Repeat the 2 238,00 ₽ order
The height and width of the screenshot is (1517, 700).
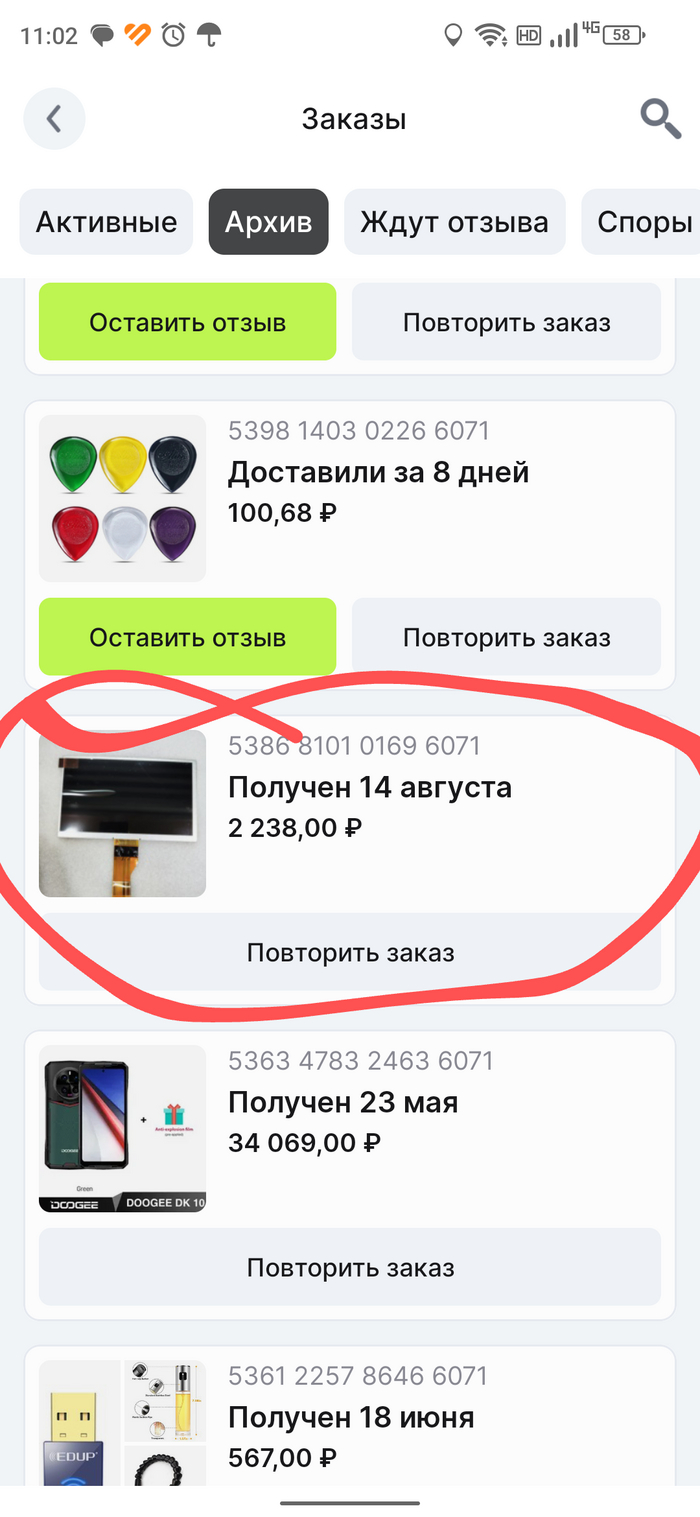click(x=350, y=953)
